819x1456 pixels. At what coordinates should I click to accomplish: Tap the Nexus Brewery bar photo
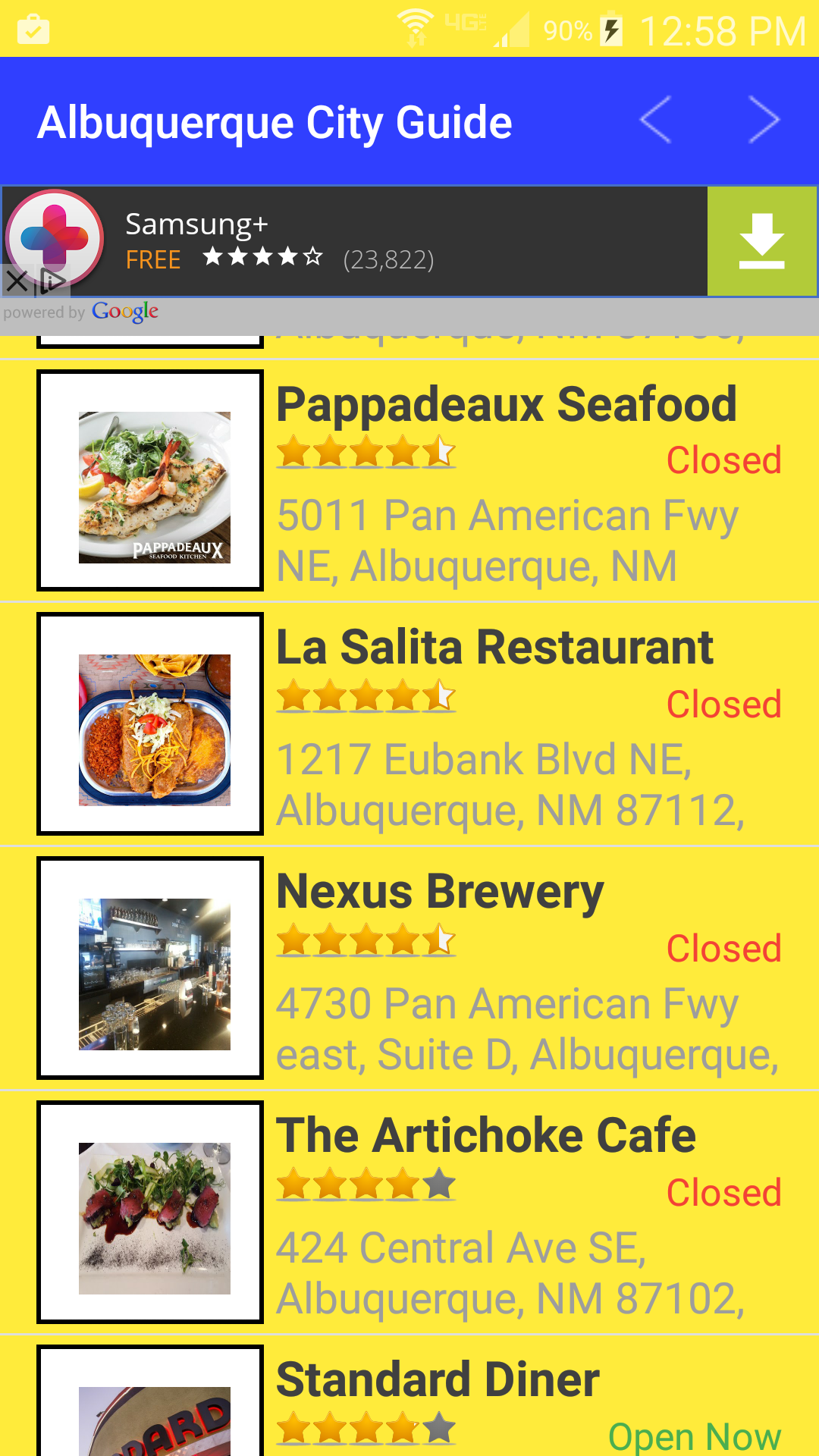(x=149, y=969)
